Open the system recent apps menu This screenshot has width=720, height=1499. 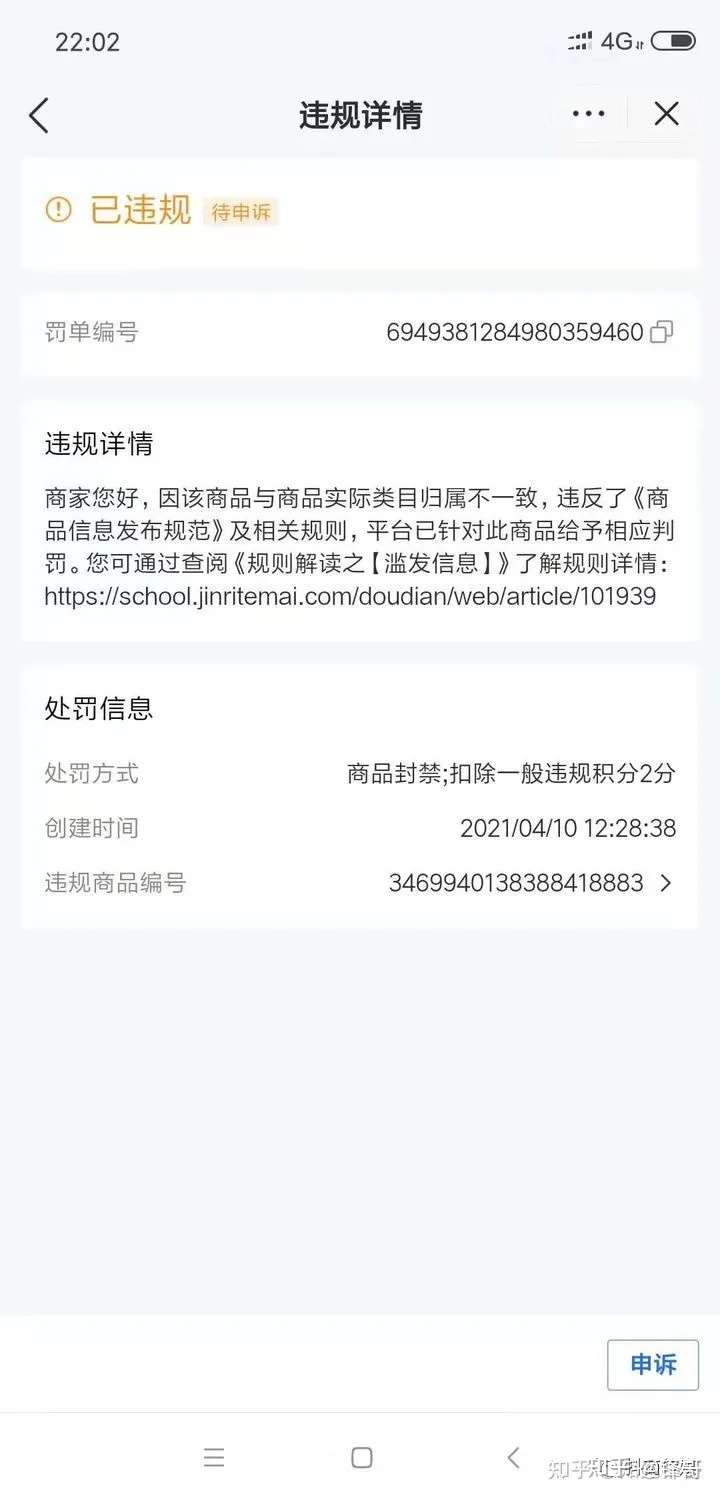click(214, 1457)
